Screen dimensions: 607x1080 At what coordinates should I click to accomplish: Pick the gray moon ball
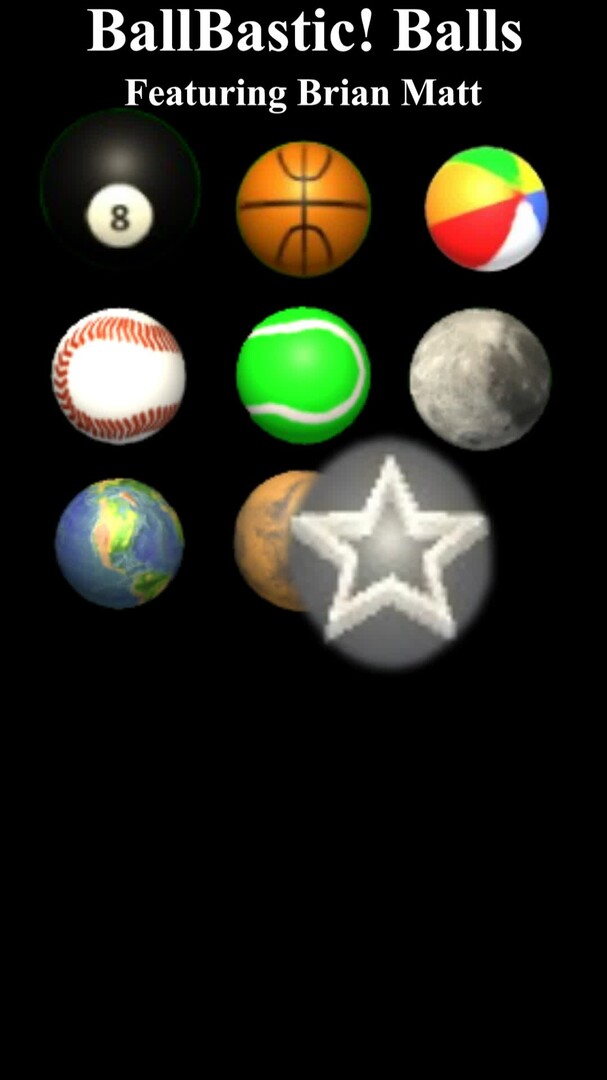click(480, 378)
